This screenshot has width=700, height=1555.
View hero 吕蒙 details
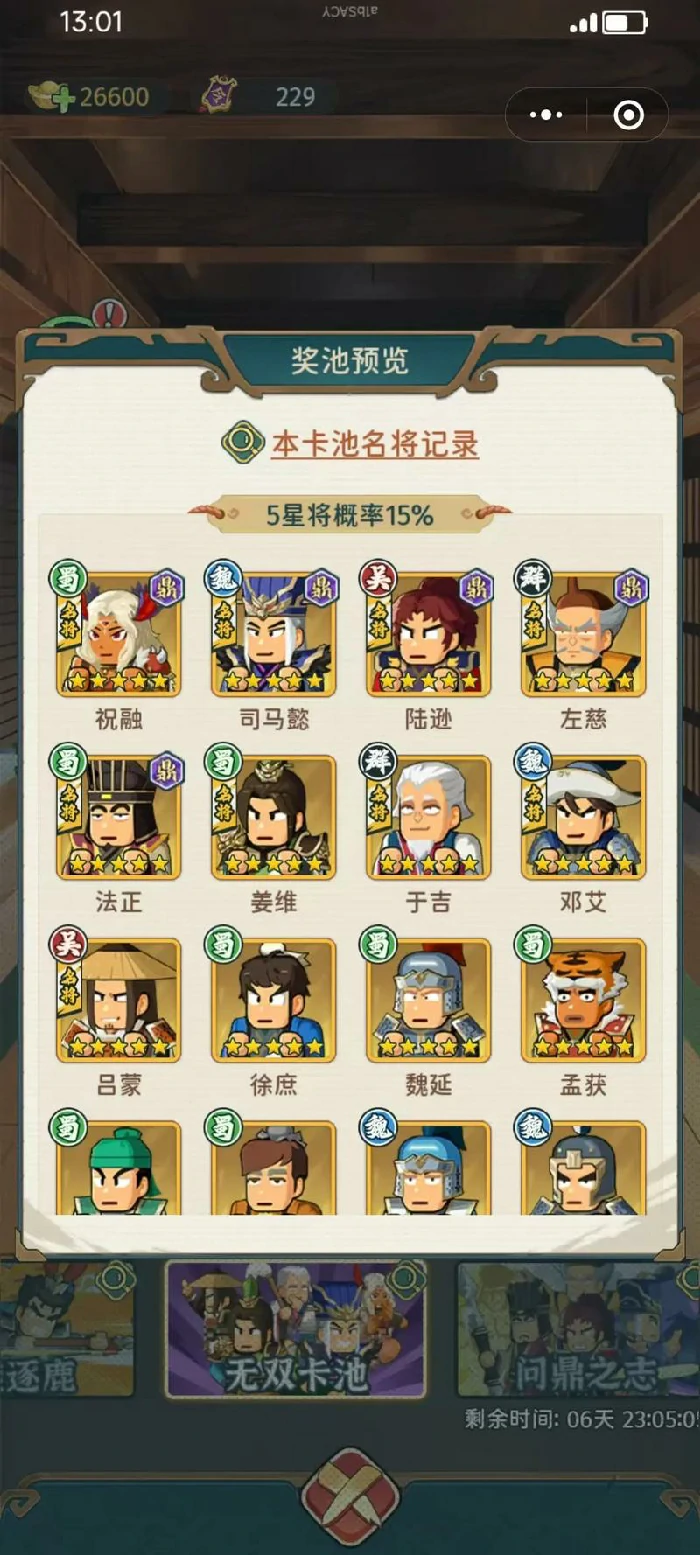[119, 1001]
